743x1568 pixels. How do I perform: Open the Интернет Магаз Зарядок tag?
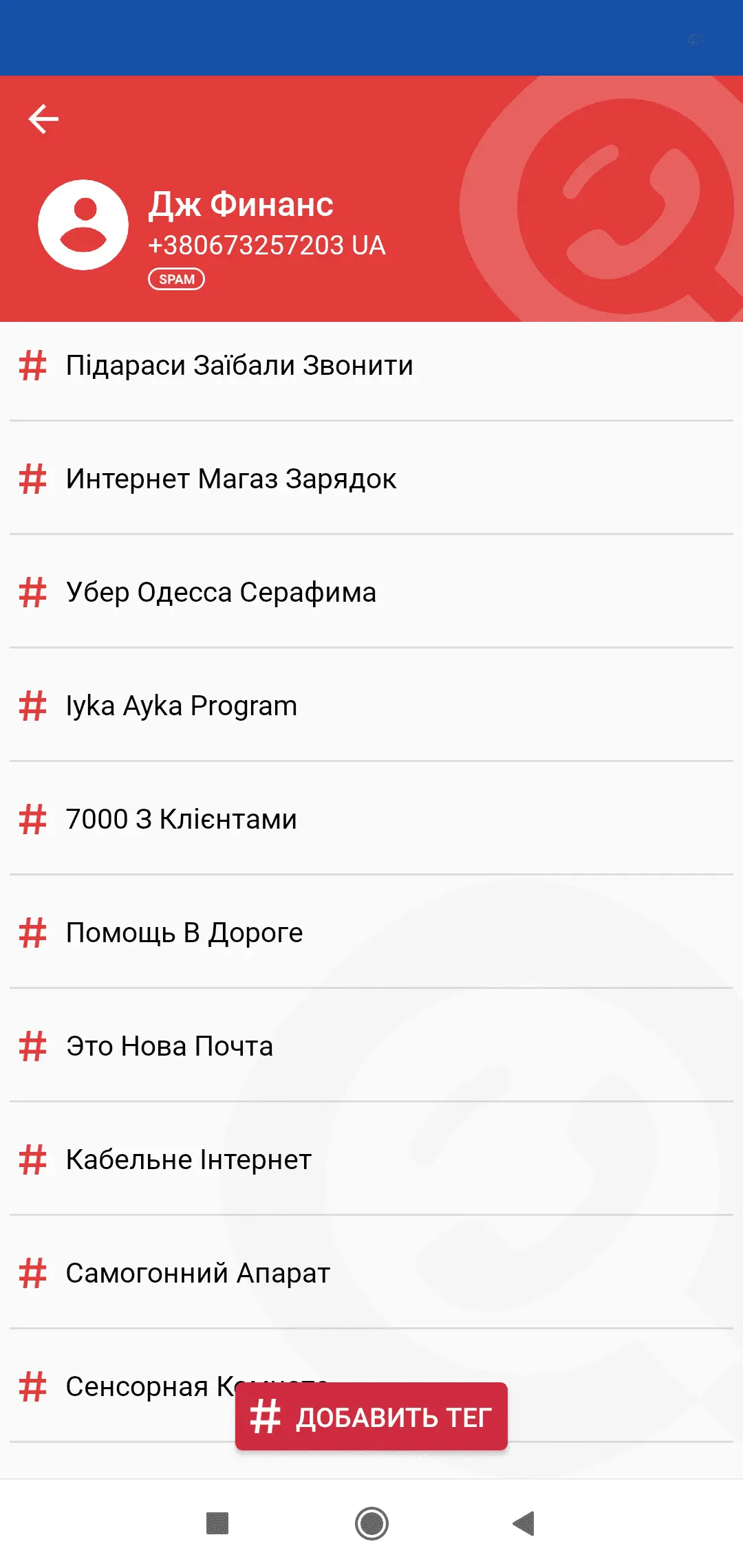tap(231, 479)
